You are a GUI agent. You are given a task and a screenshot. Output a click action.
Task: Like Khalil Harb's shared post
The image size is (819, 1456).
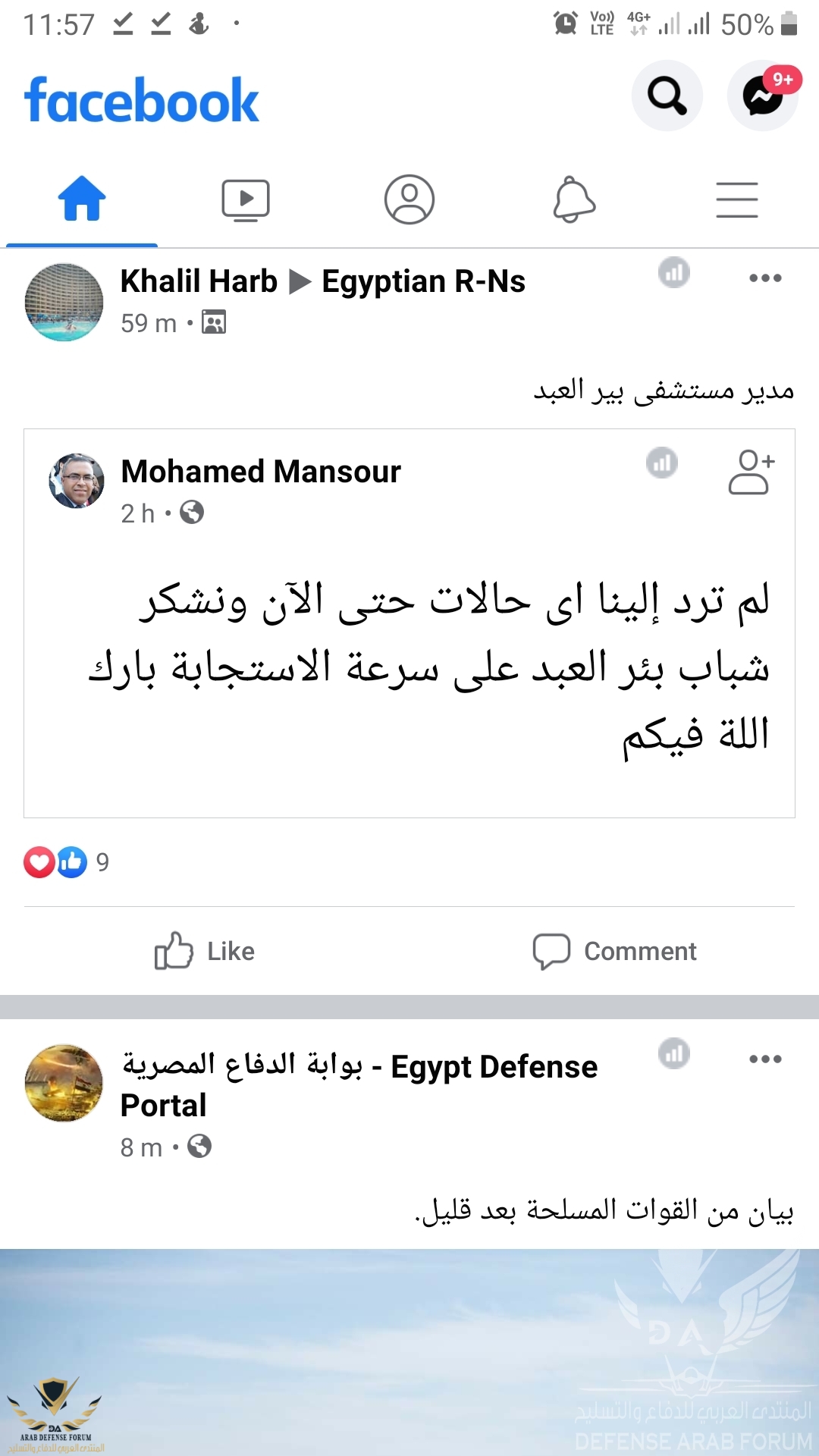pyautogui.click(x=205, y=951)
